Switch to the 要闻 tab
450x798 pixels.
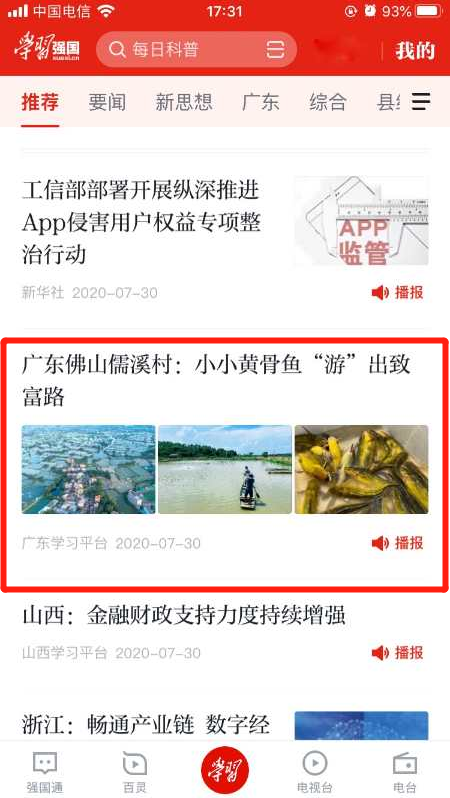[107, 102]
